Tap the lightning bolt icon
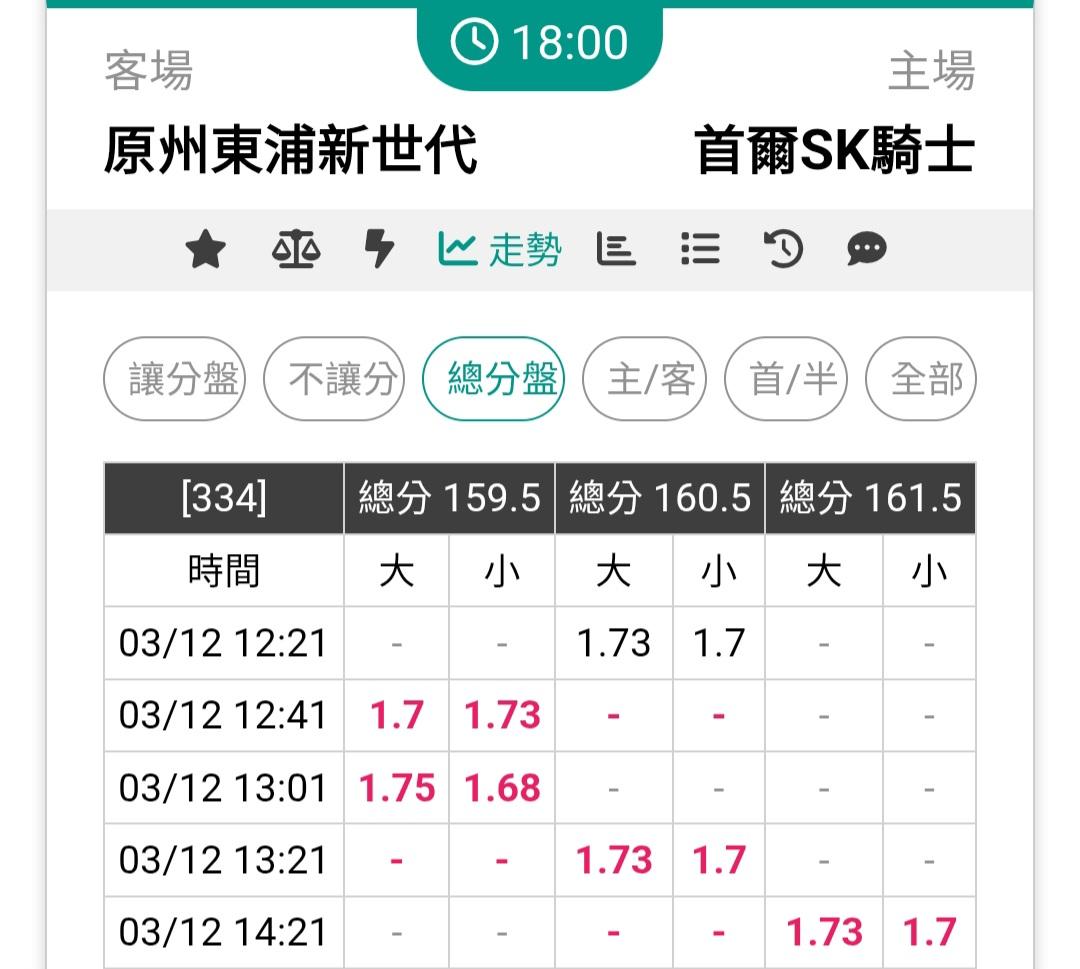This screenshot has width=1080, height=969. point(379,250)
